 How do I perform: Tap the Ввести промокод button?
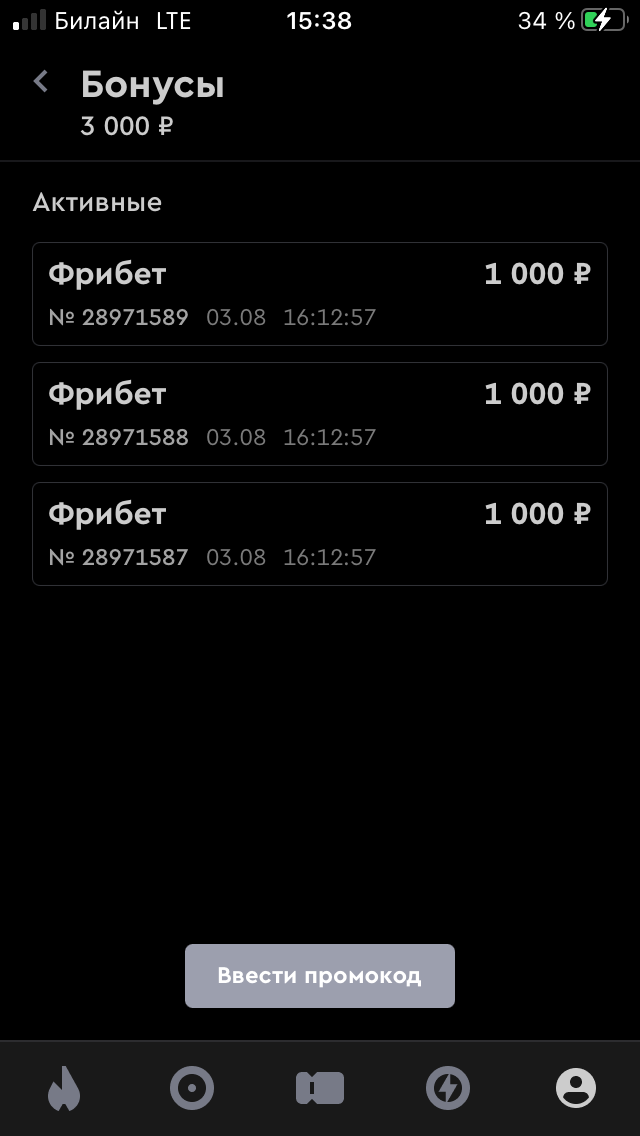tap(320, 976)
